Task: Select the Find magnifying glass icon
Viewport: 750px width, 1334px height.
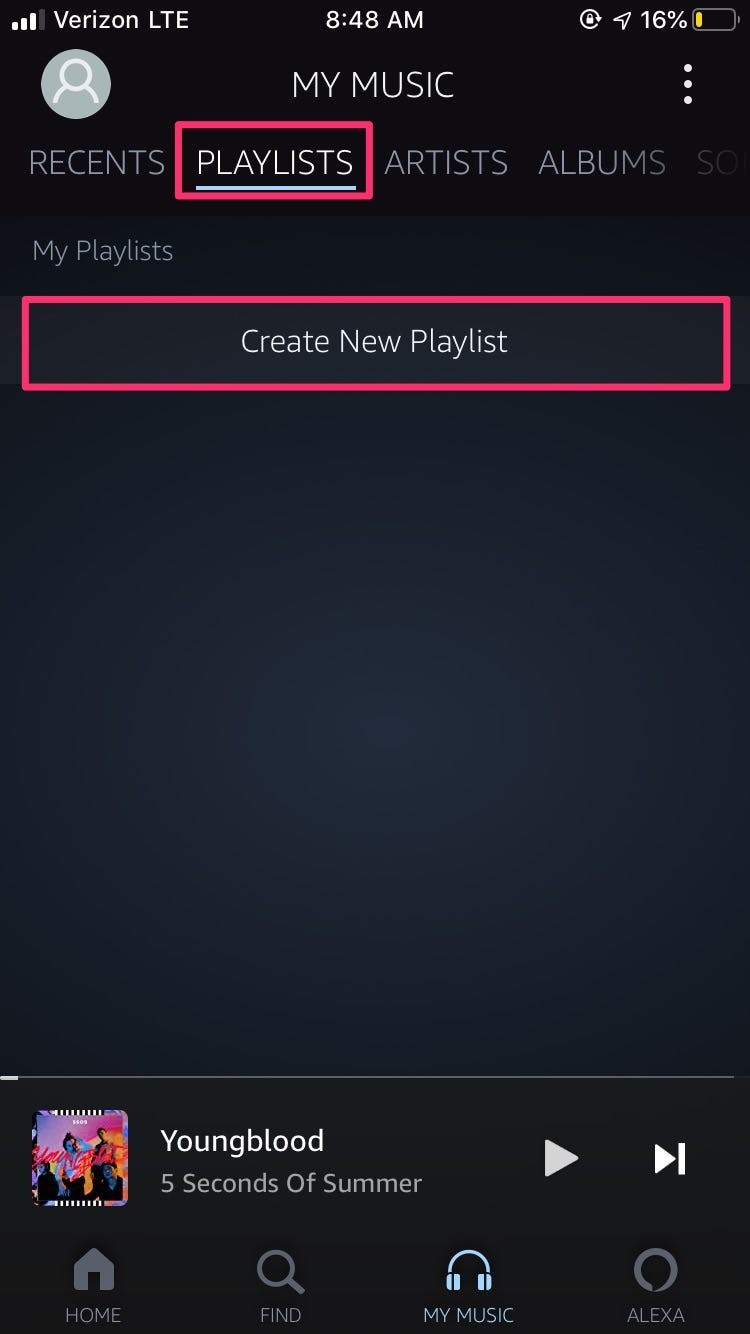Action: click(280, 1285)
